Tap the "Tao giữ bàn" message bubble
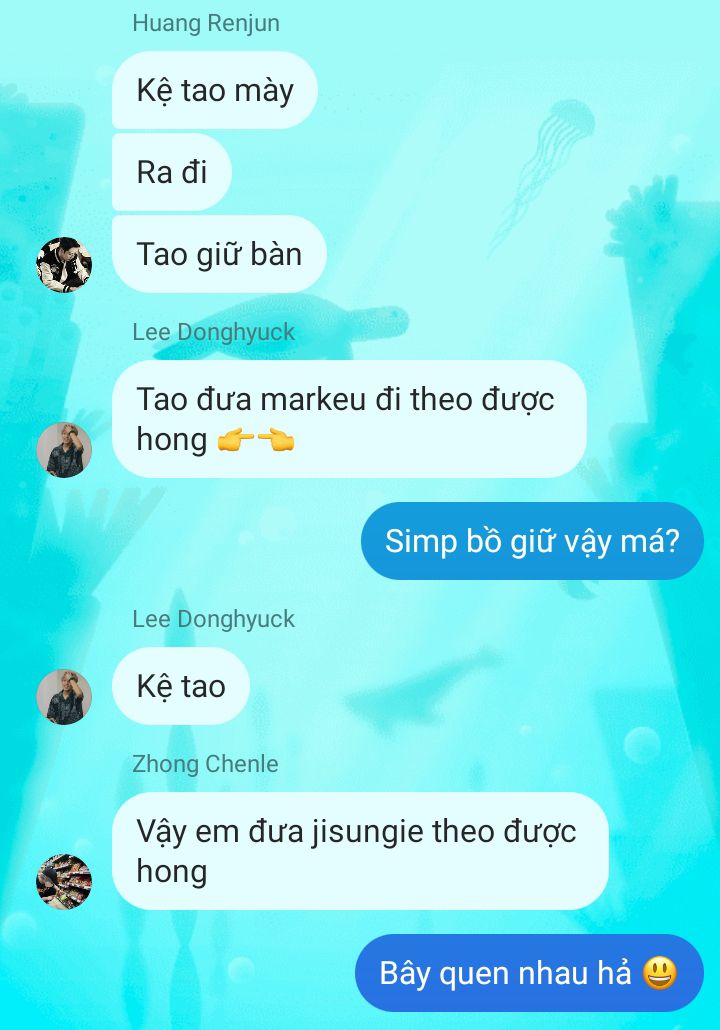This screenshot has width=720, height=1030. (x=219, y=254)
